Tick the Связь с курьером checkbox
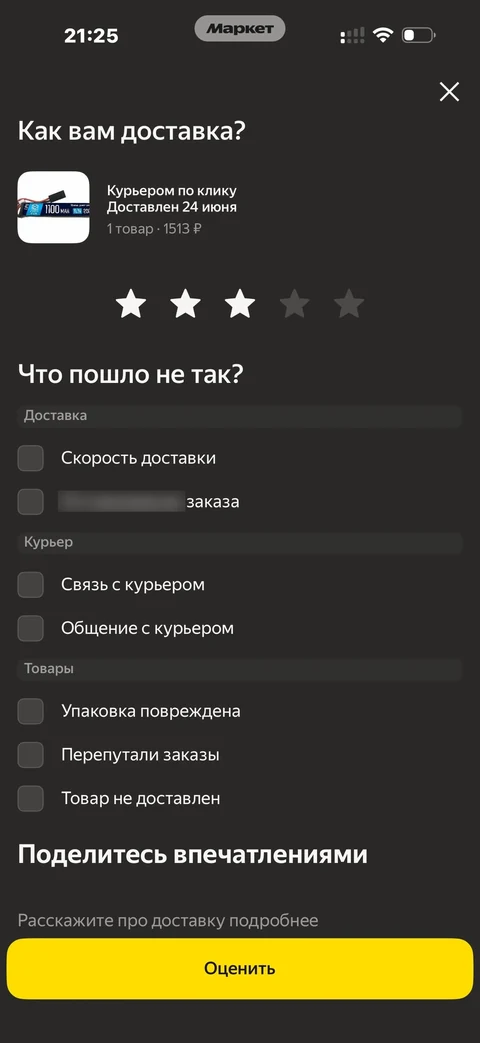 31,585
